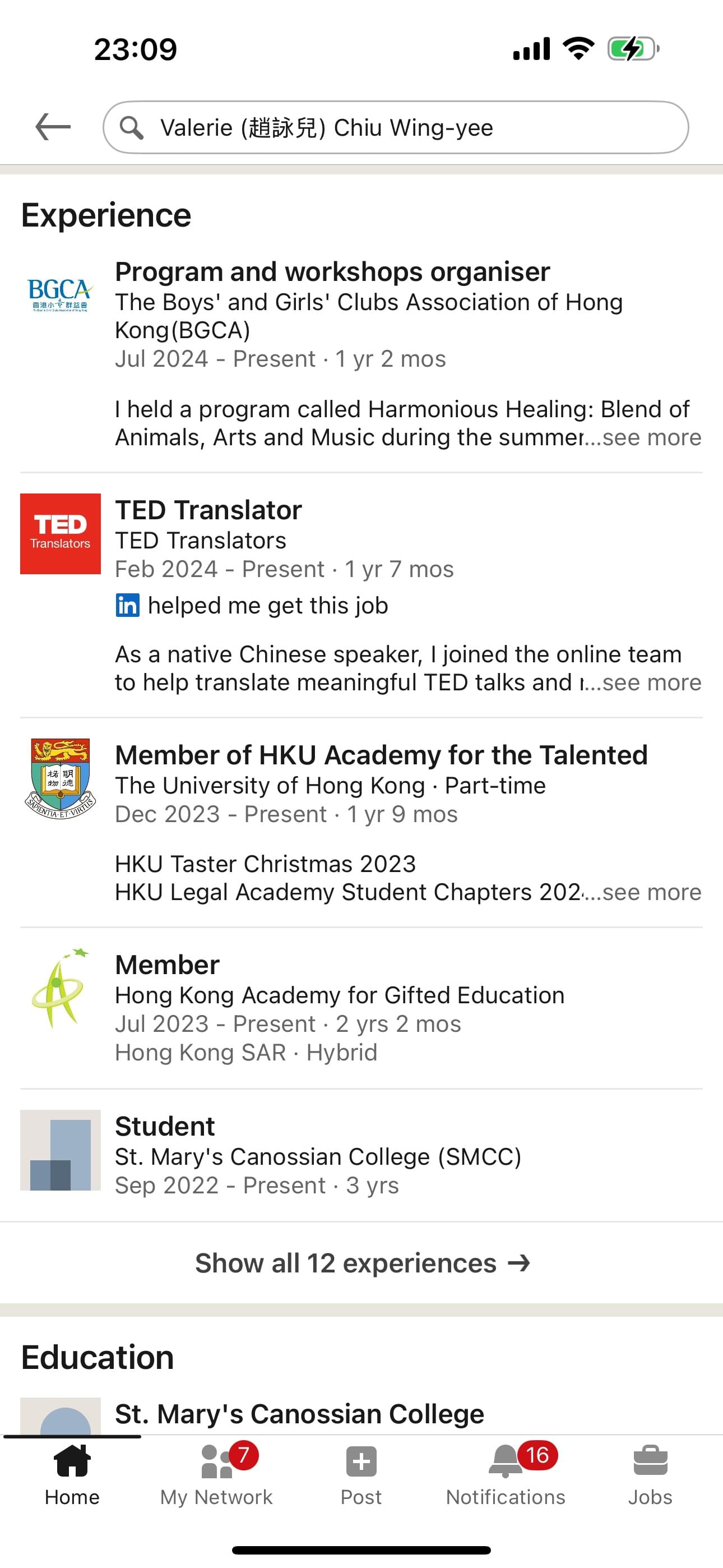Switch to the Jobs tab
The height and width of the screenshot is (1568, 723).
point(650,1475)
